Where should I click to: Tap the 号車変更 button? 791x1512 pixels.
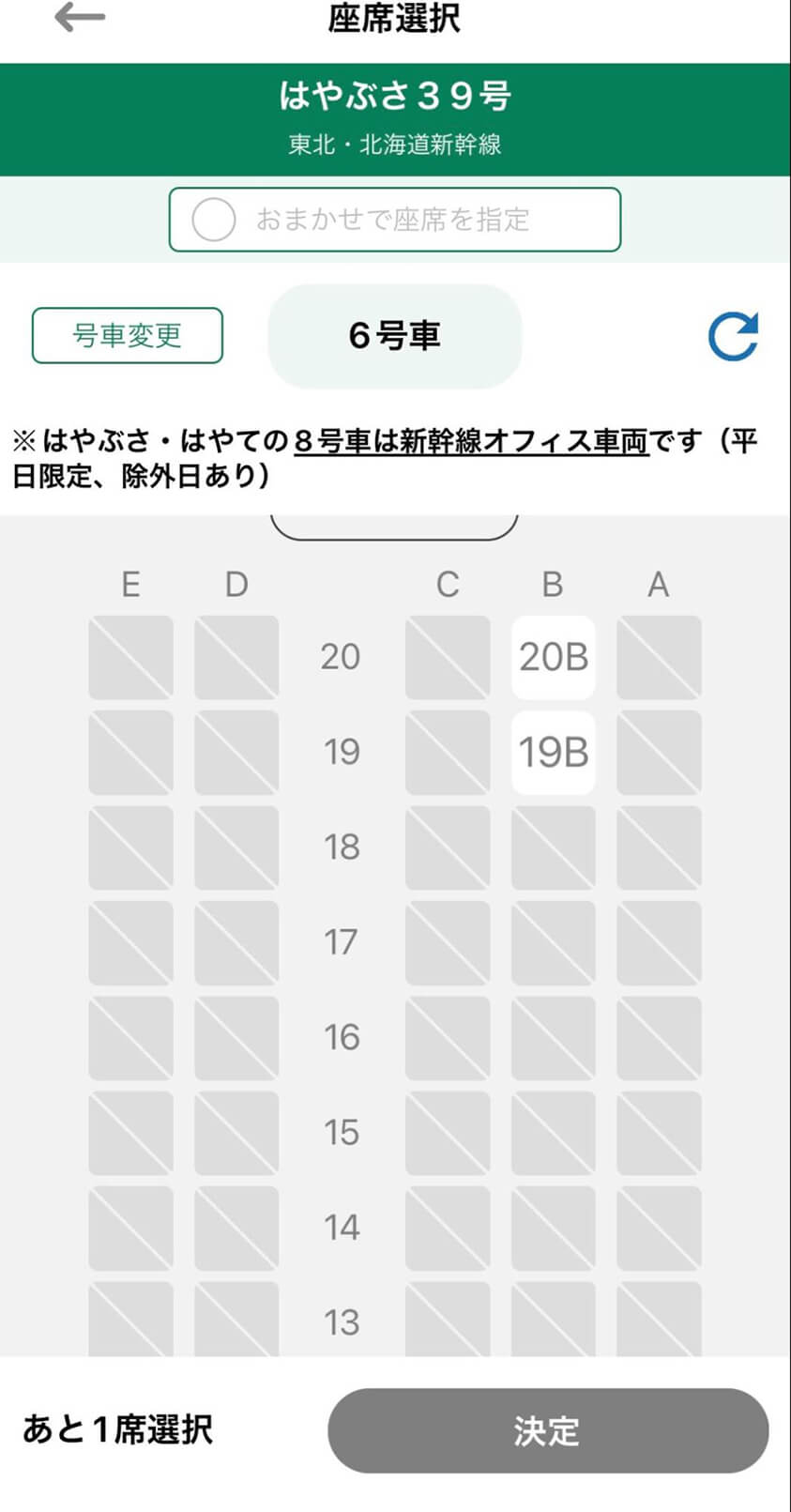click(128, 335)
